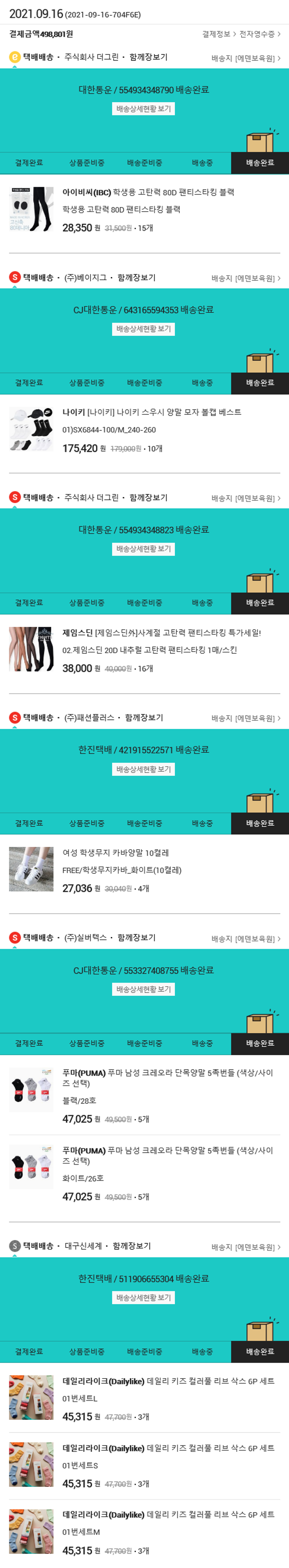View 배송상세현황 for tracking number 554934348790

(144, 109)
